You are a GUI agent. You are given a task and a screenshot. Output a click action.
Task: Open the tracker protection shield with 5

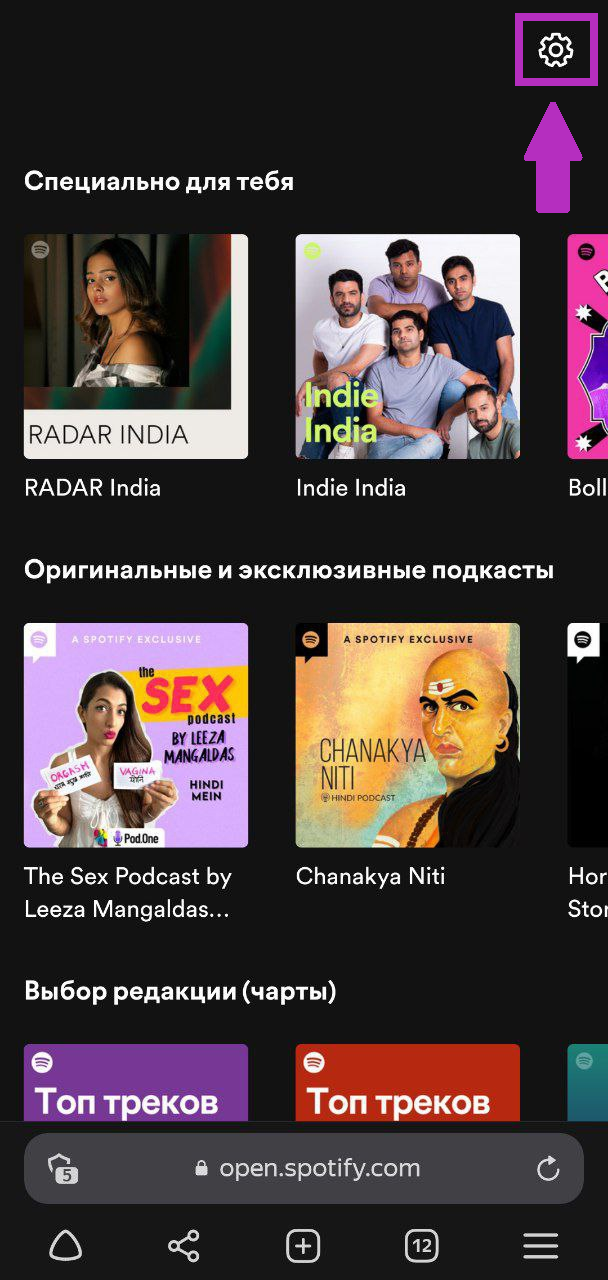point(62,1169)
